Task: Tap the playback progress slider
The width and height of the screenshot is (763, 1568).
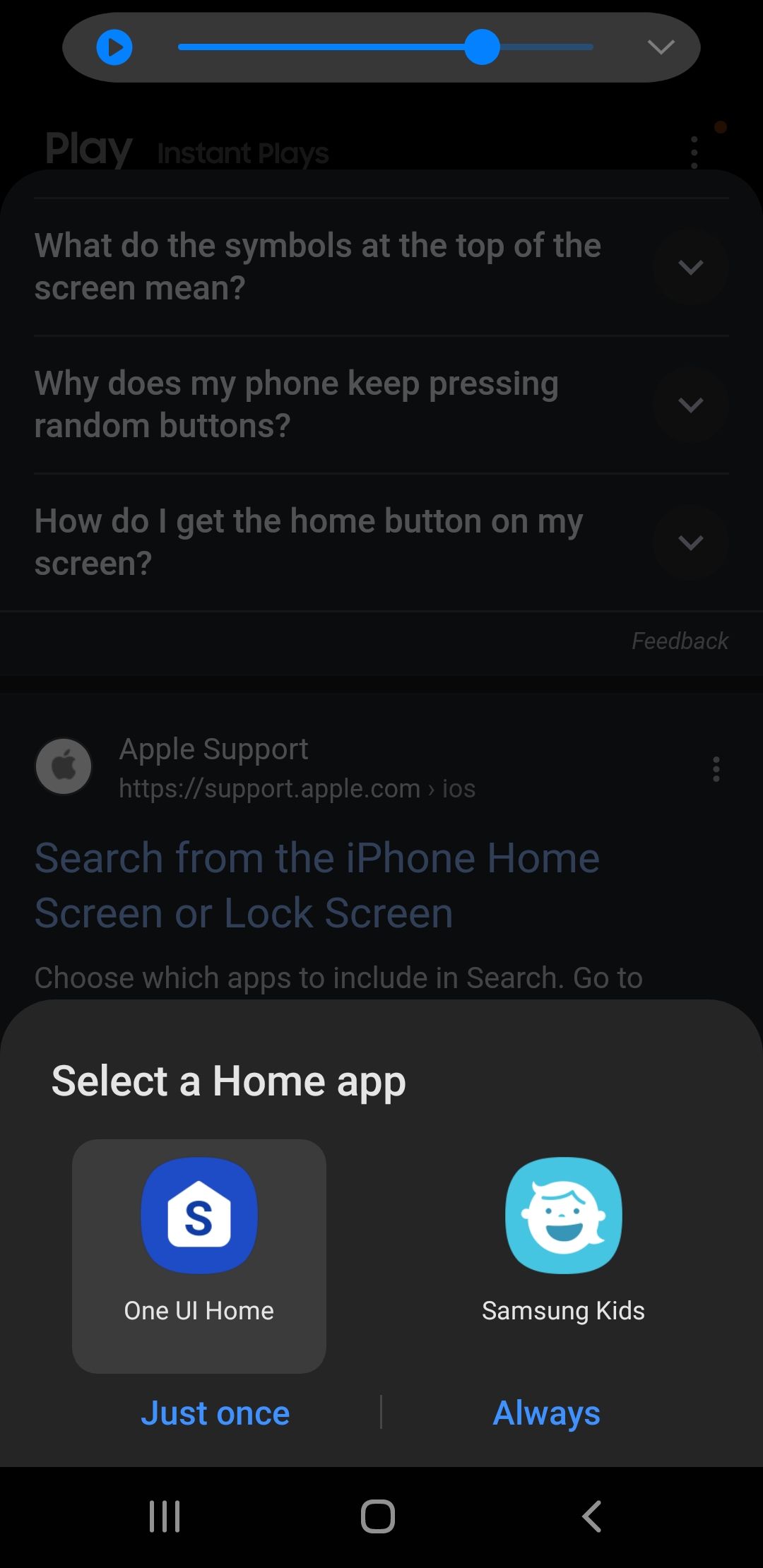Action: pyautogui.click(x=385, y=47)
